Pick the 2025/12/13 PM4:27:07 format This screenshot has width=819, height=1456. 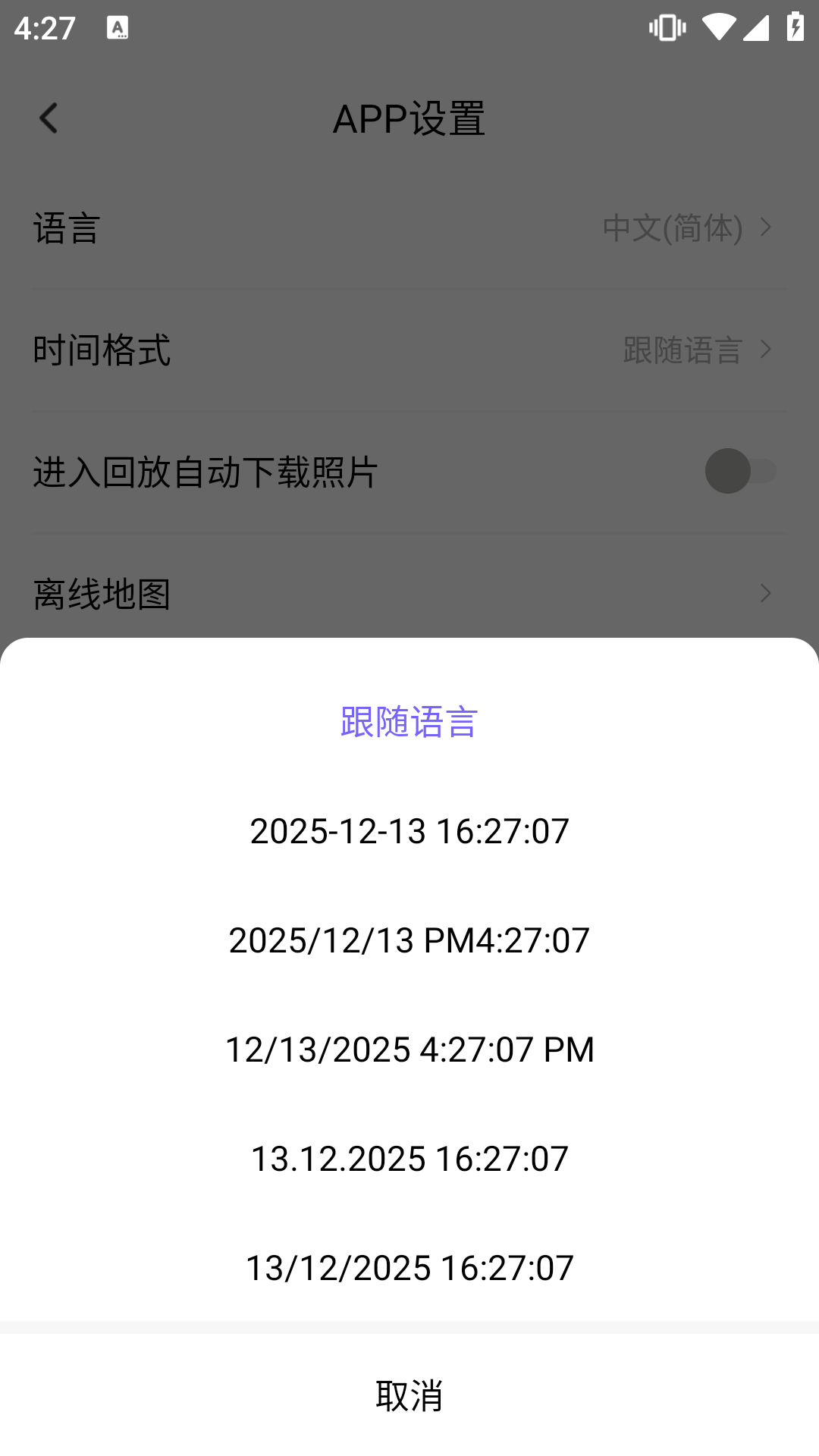[409, 940]
